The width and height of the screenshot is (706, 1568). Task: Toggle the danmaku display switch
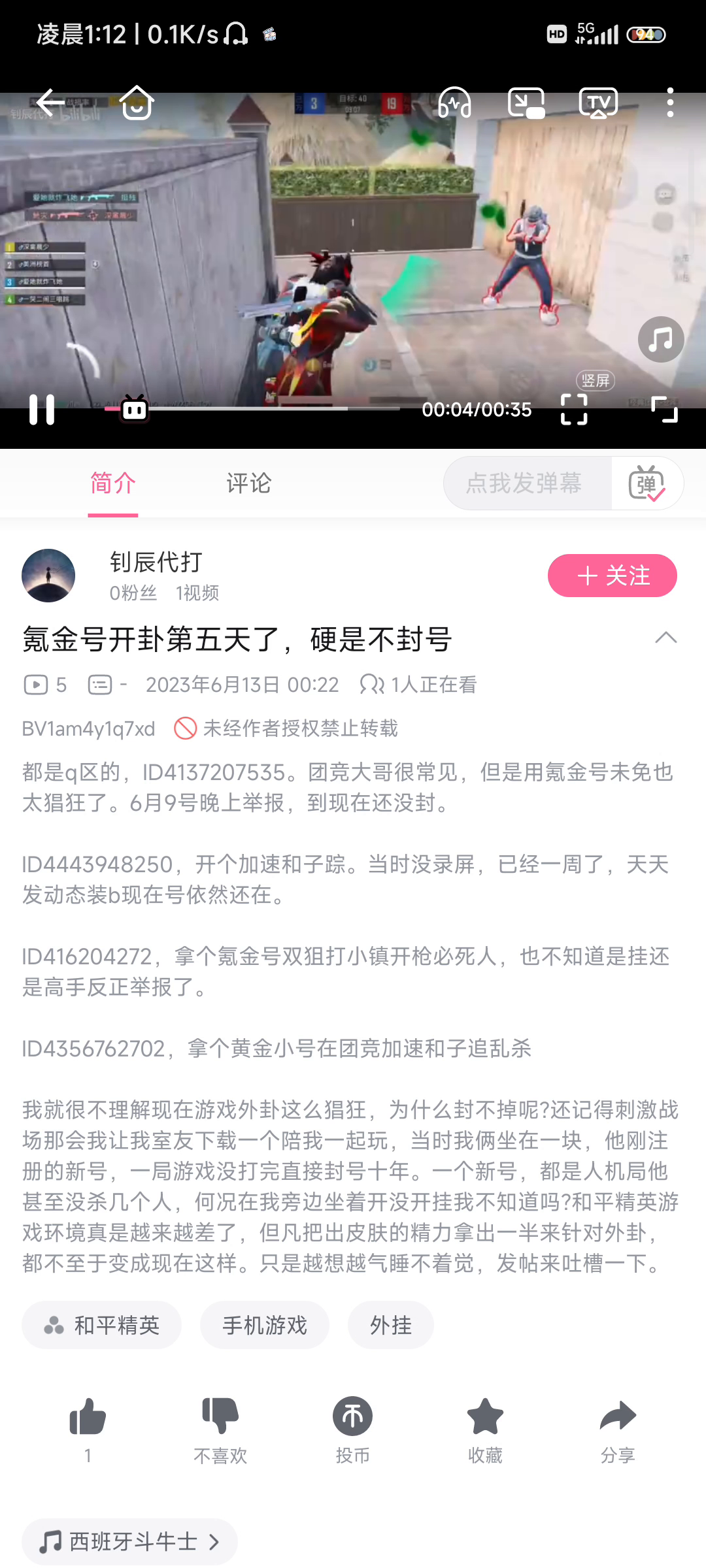coord(647,483)
